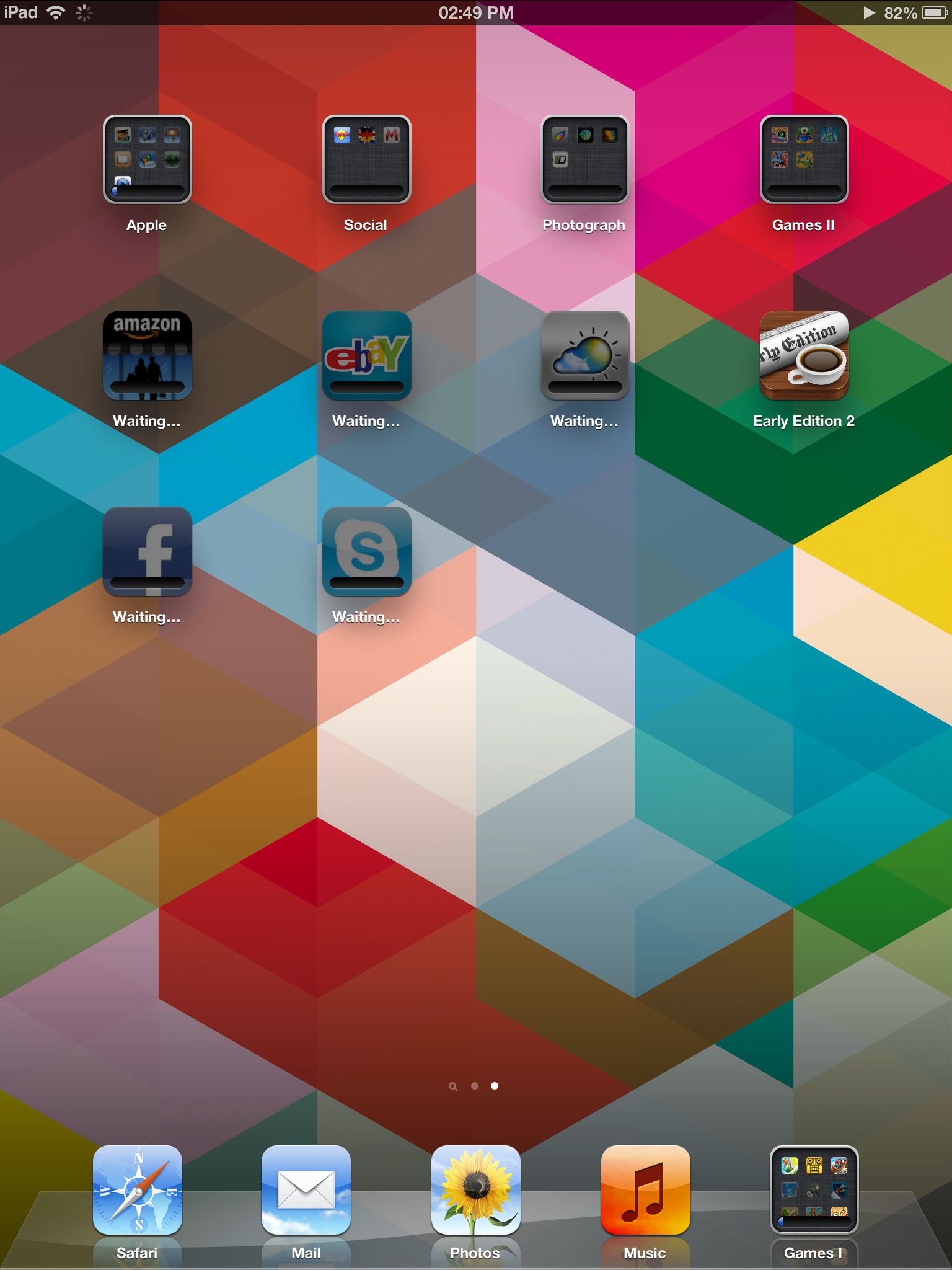The height and width of the screenshot is (1270, 952).
Task: Open Safari from the dock
Action: 138,1190
